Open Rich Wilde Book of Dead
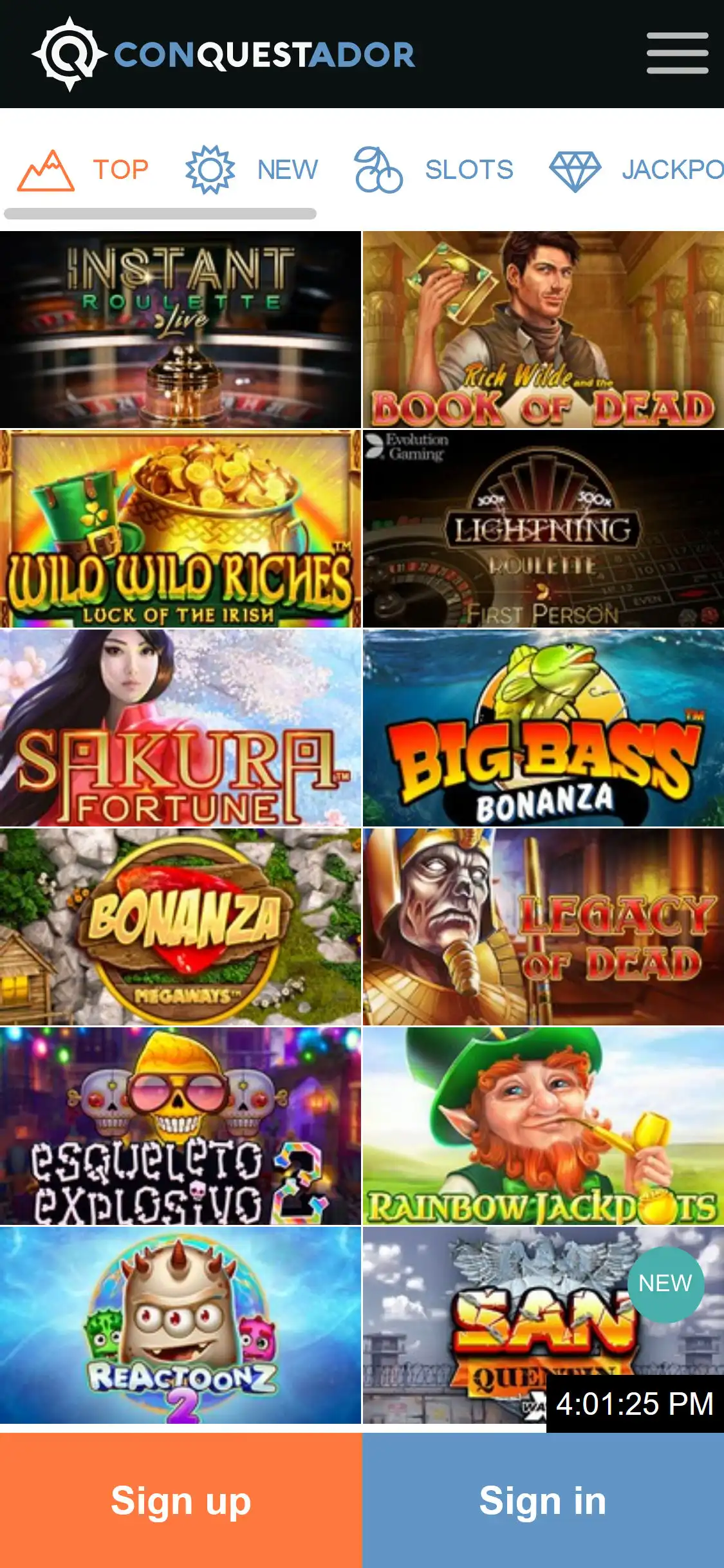 point(543,330)
